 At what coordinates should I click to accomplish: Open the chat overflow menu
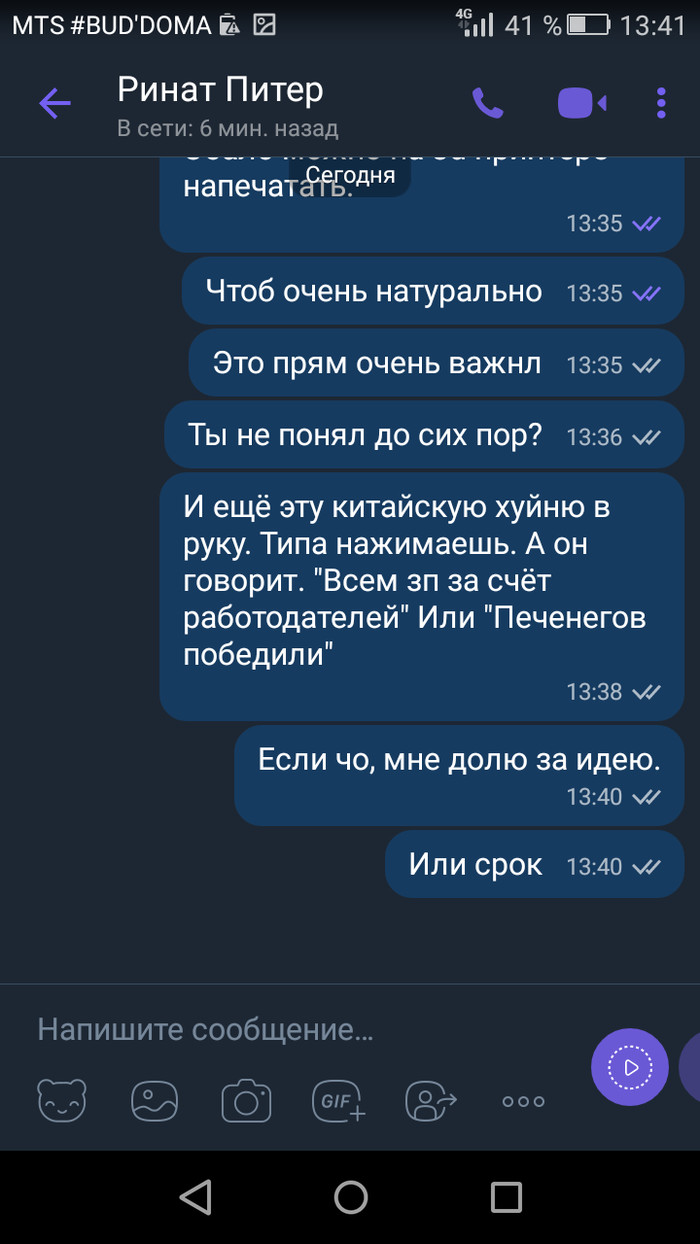pos(661,103)
